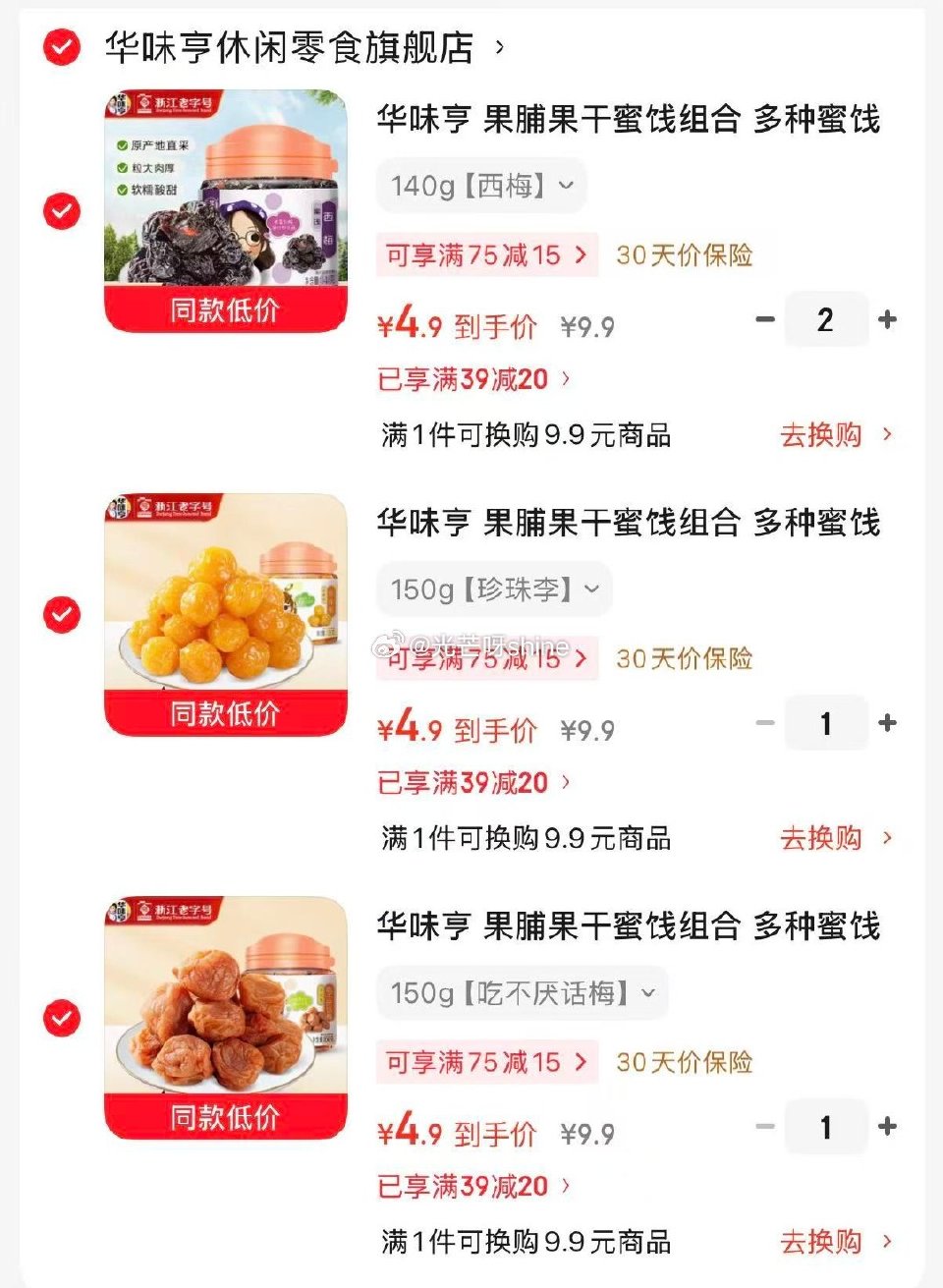
Task: Deselect the 西梅 product checkbox
Action: coord(60,211)
